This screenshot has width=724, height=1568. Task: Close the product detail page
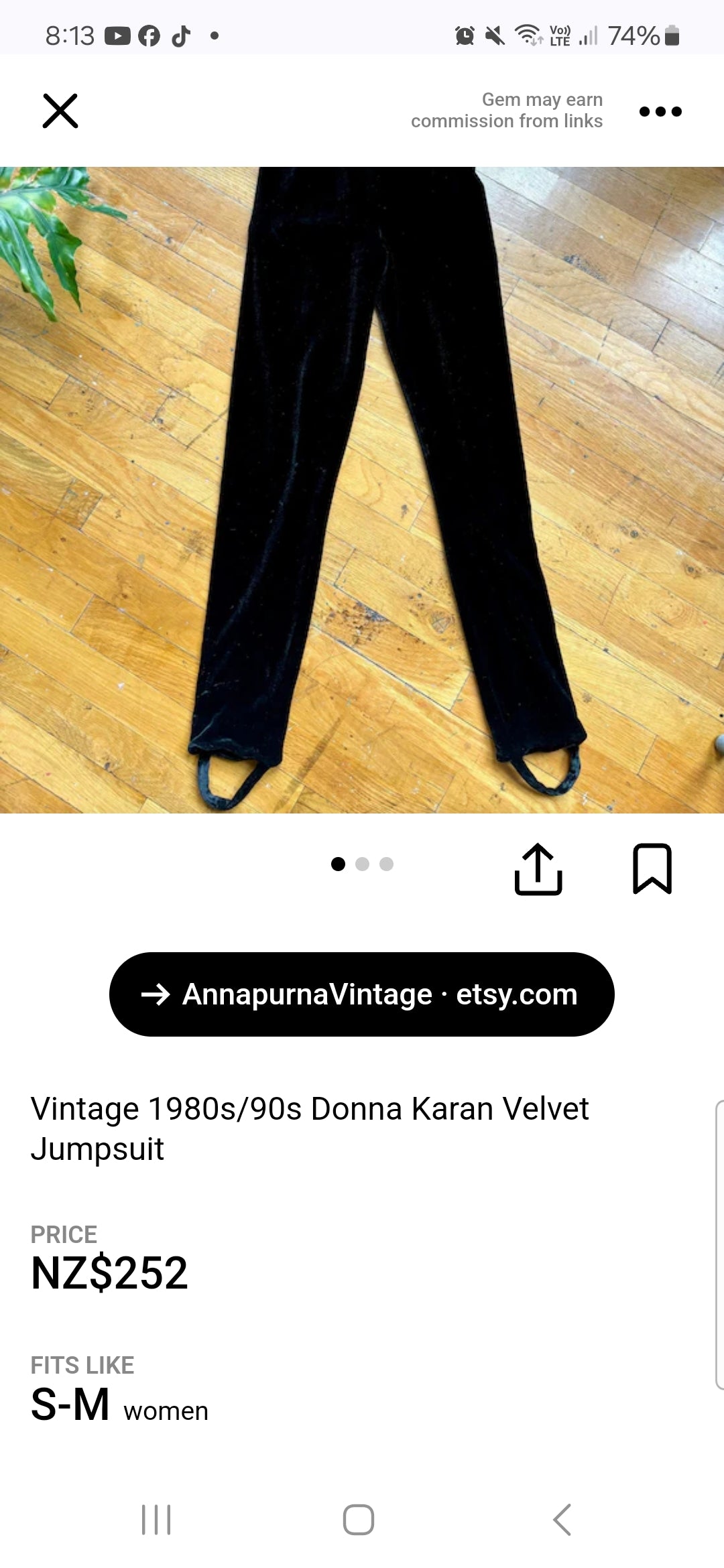(60, 111)
